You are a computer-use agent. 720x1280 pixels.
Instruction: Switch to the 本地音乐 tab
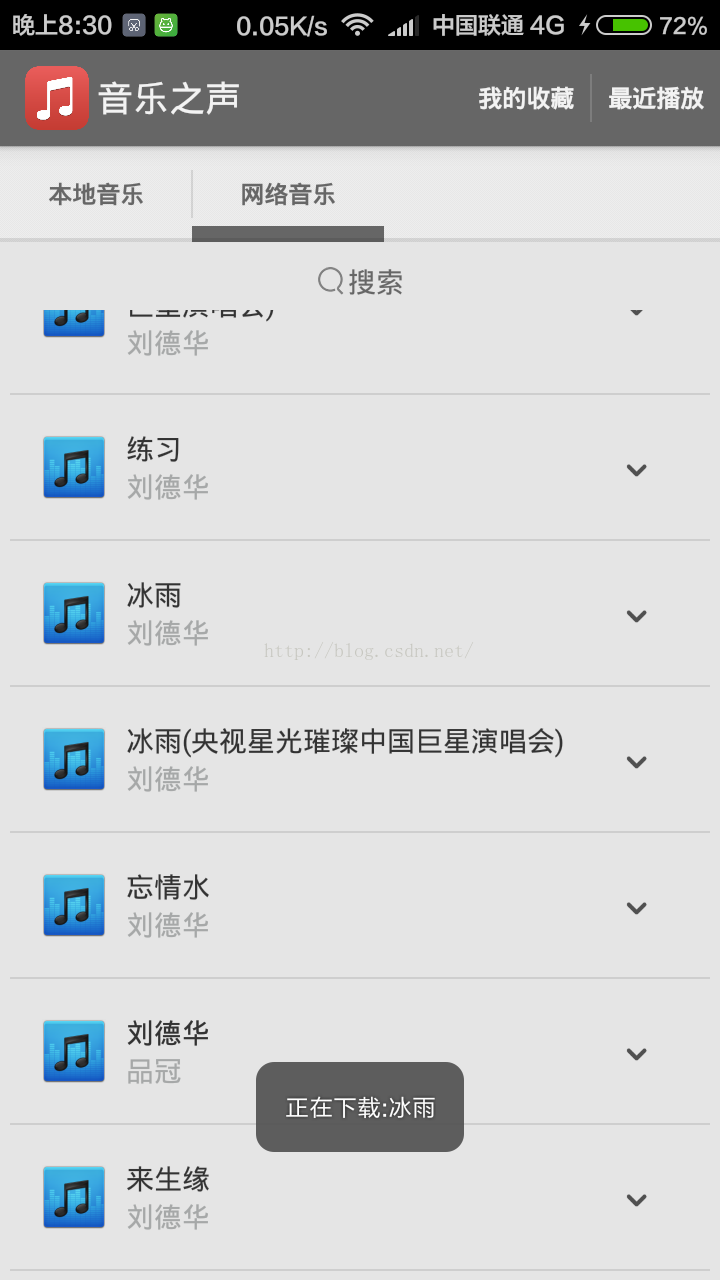[96, 194]
